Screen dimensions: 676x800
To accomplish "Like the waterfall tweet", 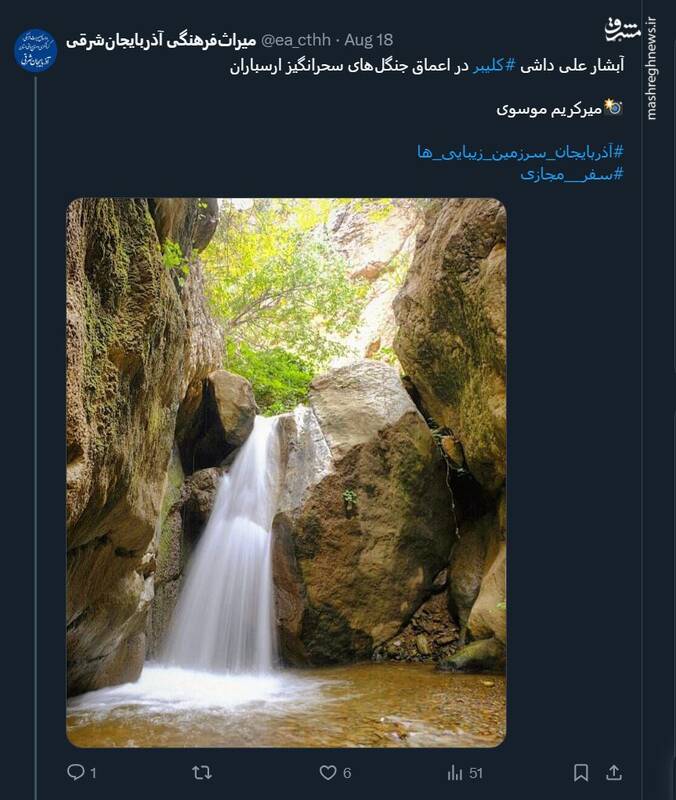I will coord(328,772).
